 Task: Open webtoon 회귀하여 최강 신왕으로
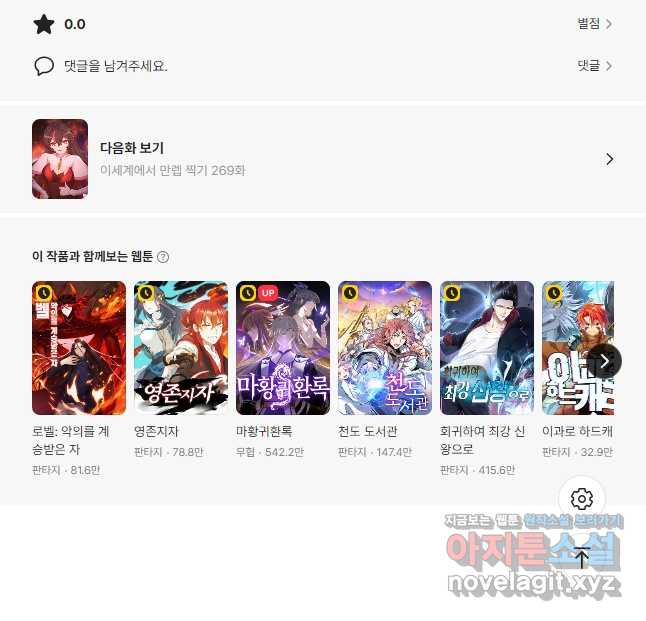(487, 348)
